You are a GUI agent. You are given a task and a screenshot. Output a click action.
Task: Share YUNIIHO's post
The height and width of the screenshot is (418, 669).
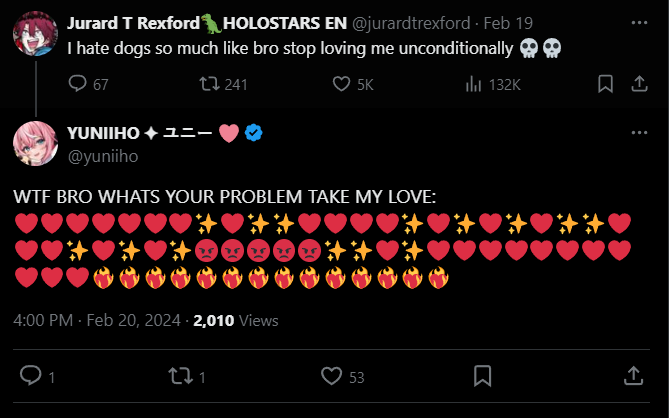pyautogui.click(x=633, y=376)
